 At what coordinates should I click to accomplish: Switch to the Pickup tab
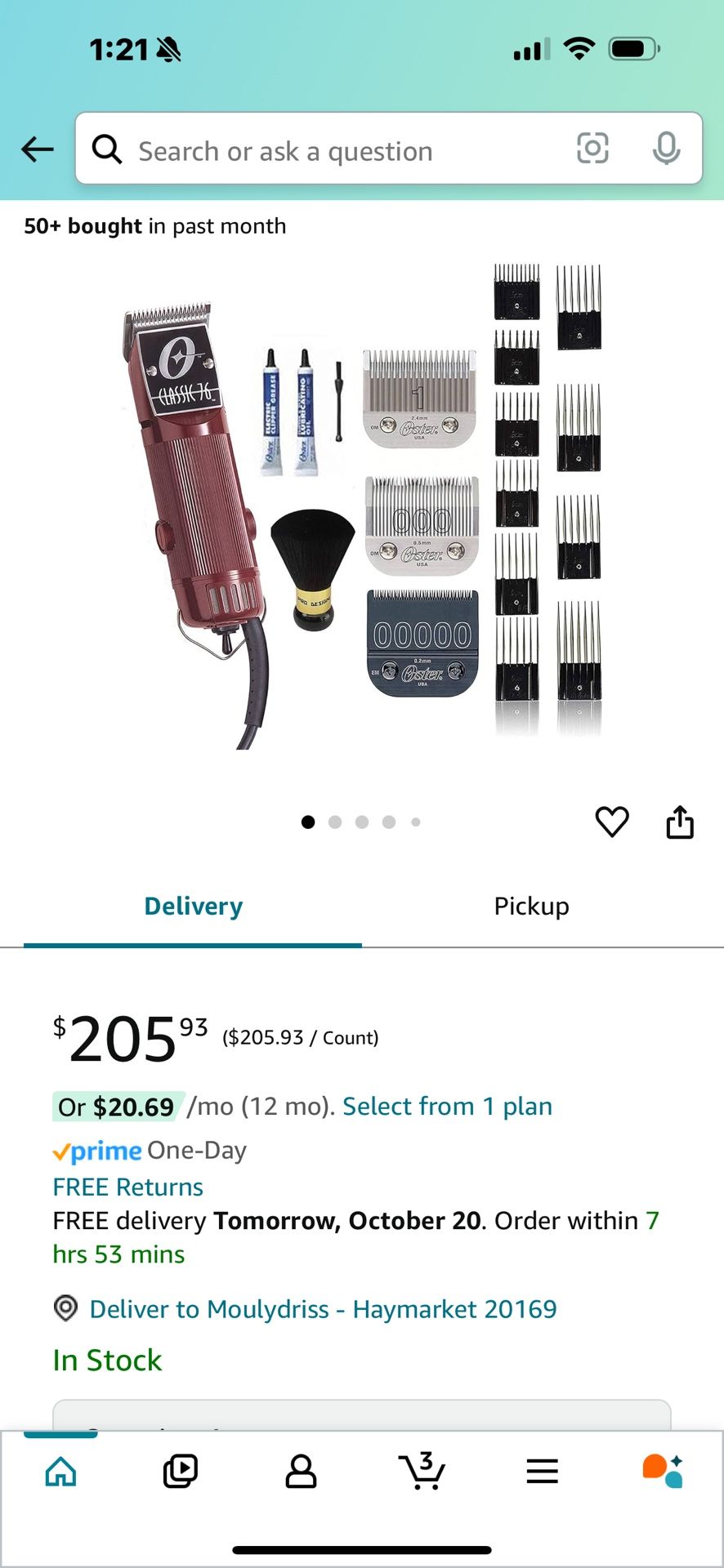point(531,906)
